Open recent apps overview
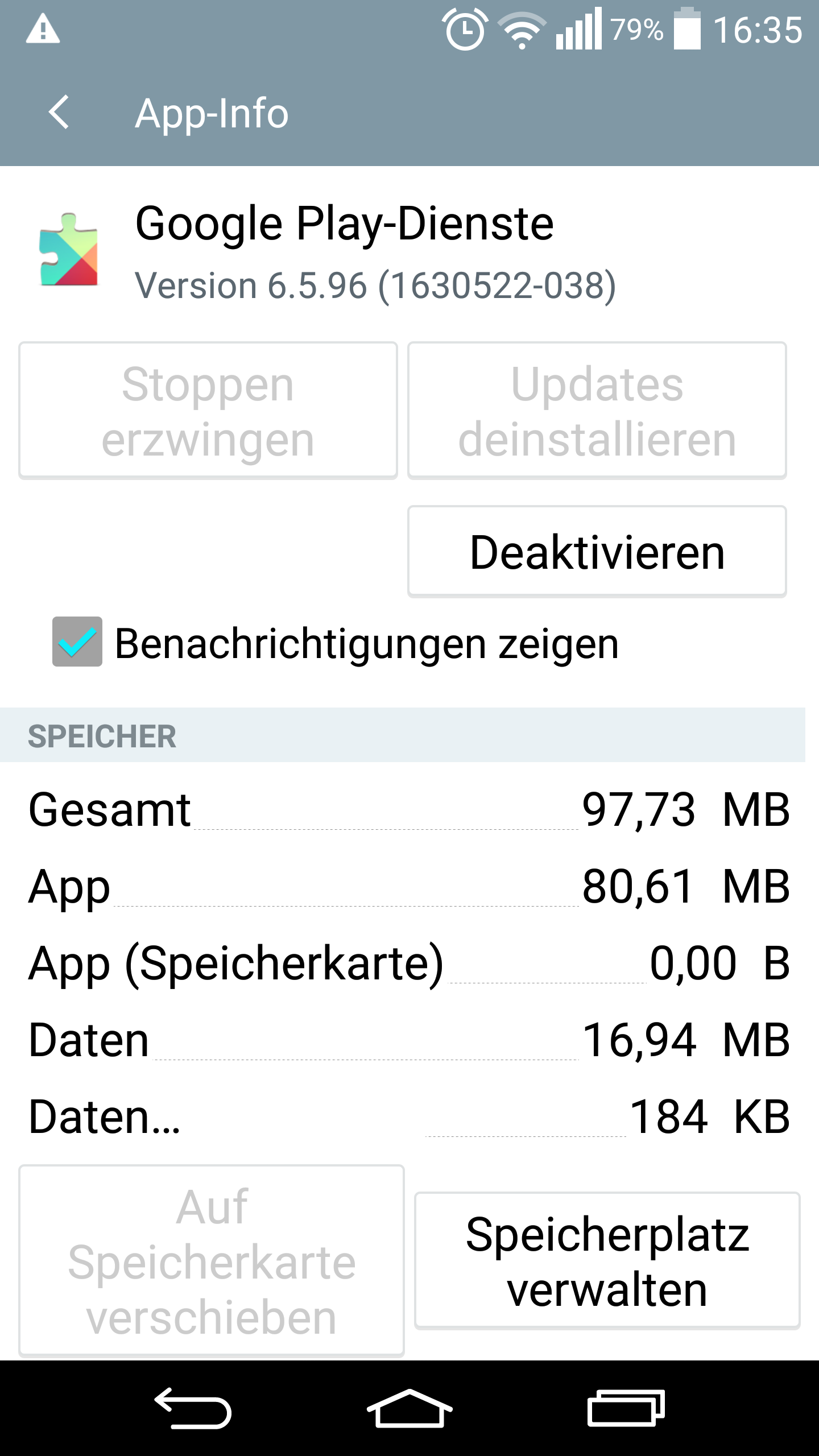The image size is (819, 1456). (626, 1409)
